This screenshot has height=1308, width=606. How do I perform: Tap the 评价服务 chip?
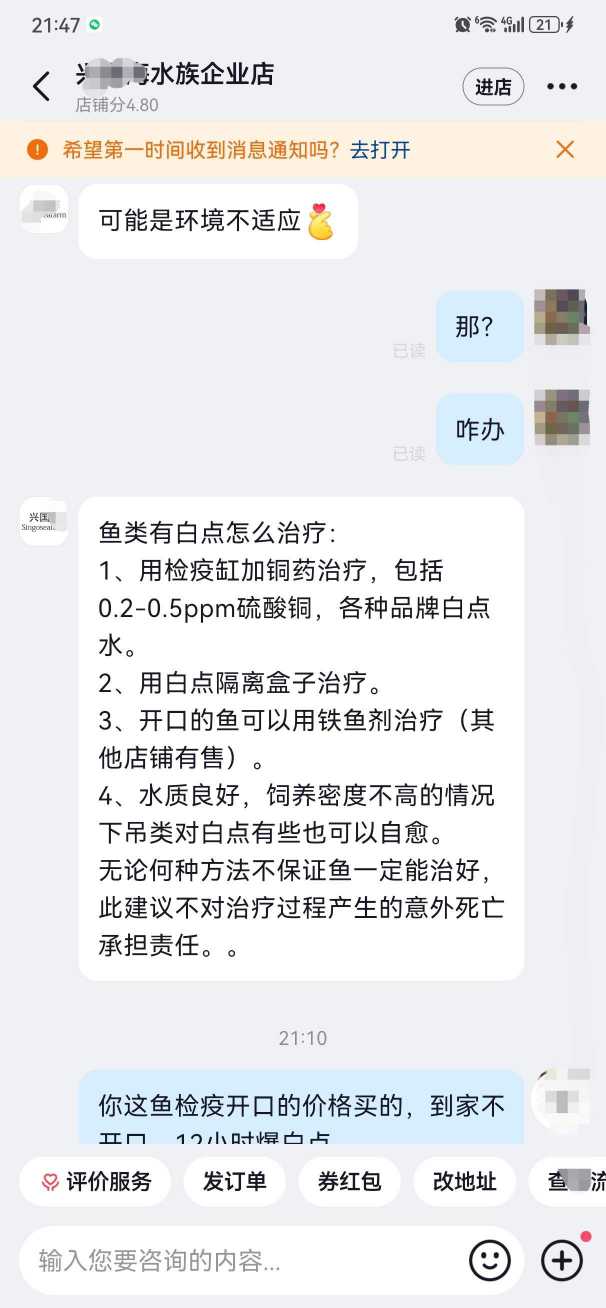[96, 1181]
